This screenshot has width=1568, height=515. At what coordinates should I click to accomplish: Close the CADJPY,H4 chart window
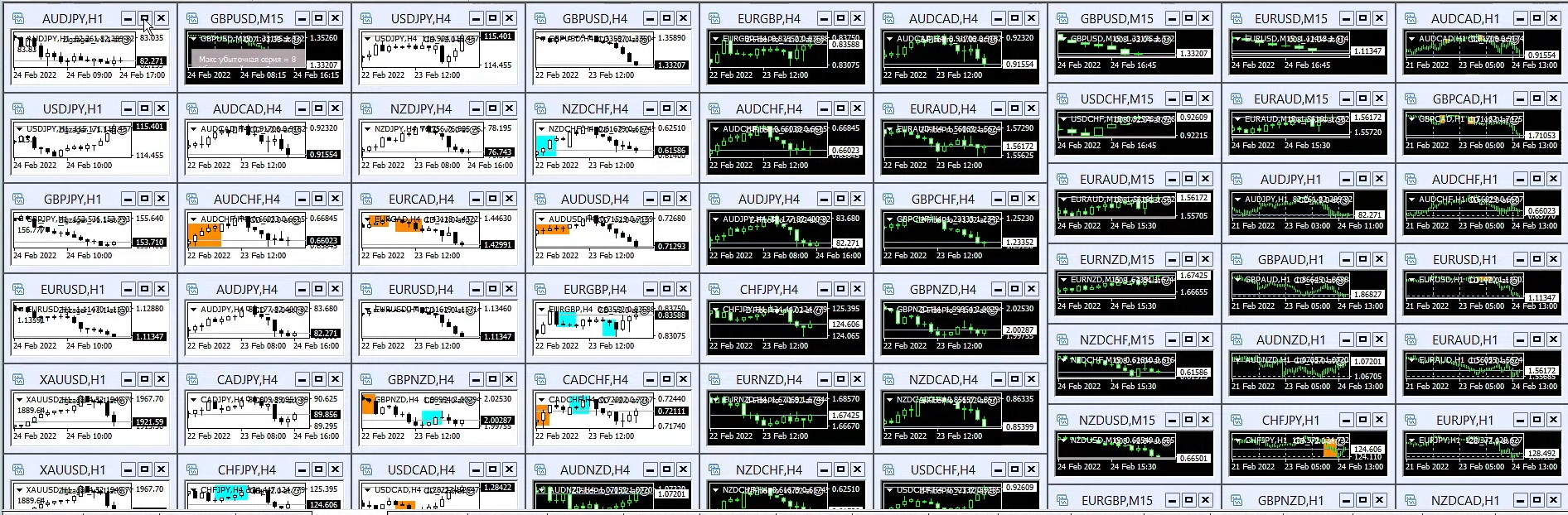(x=336, y=379)
